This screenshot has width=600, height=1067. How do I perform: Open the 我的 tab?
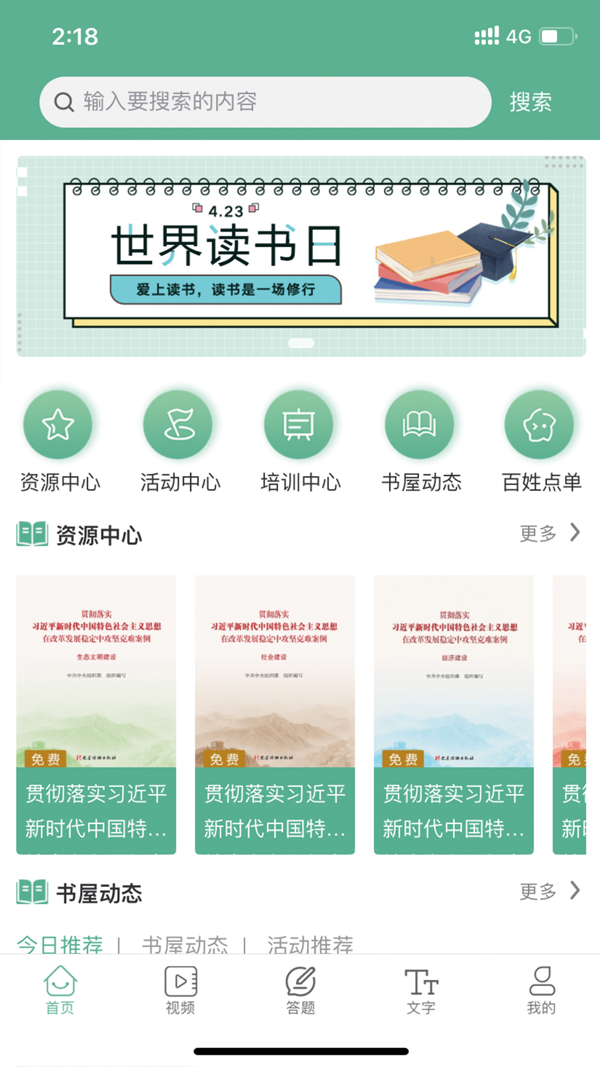tap(541, 990)
